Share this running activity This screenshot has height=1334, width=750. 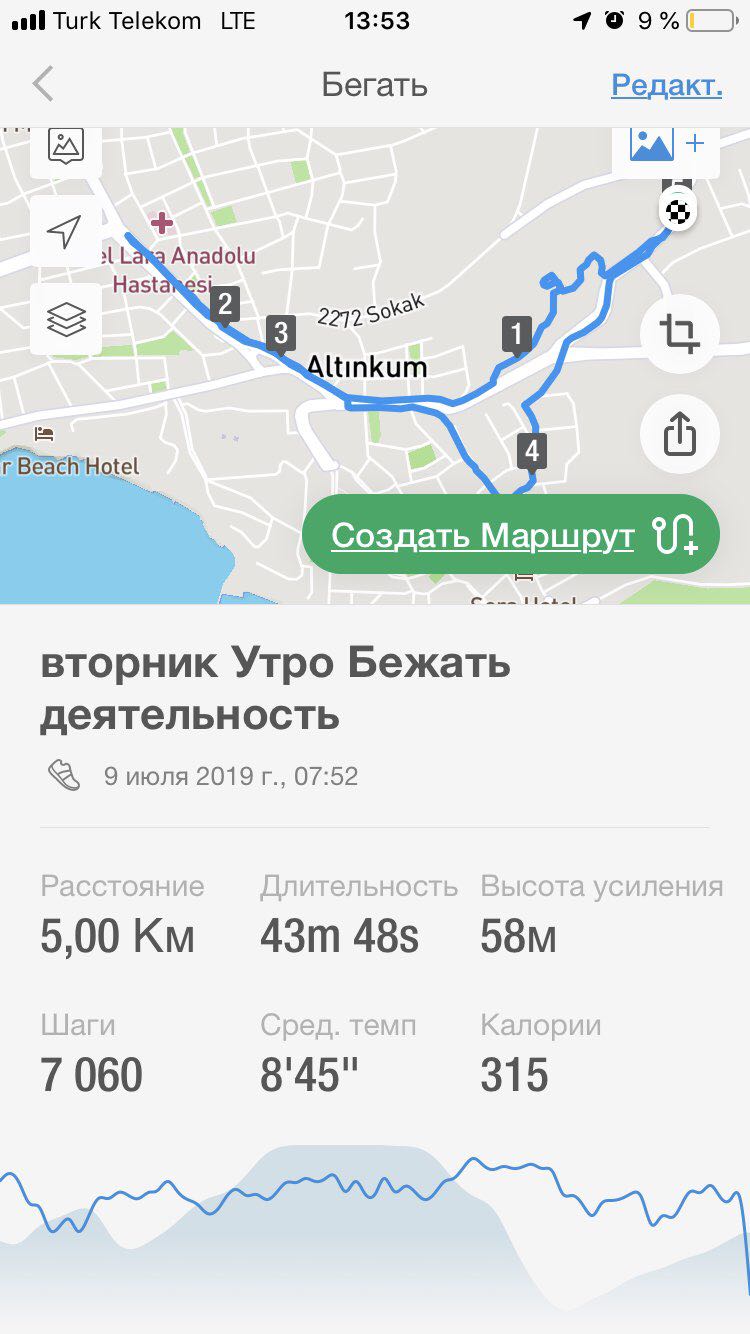679,435
